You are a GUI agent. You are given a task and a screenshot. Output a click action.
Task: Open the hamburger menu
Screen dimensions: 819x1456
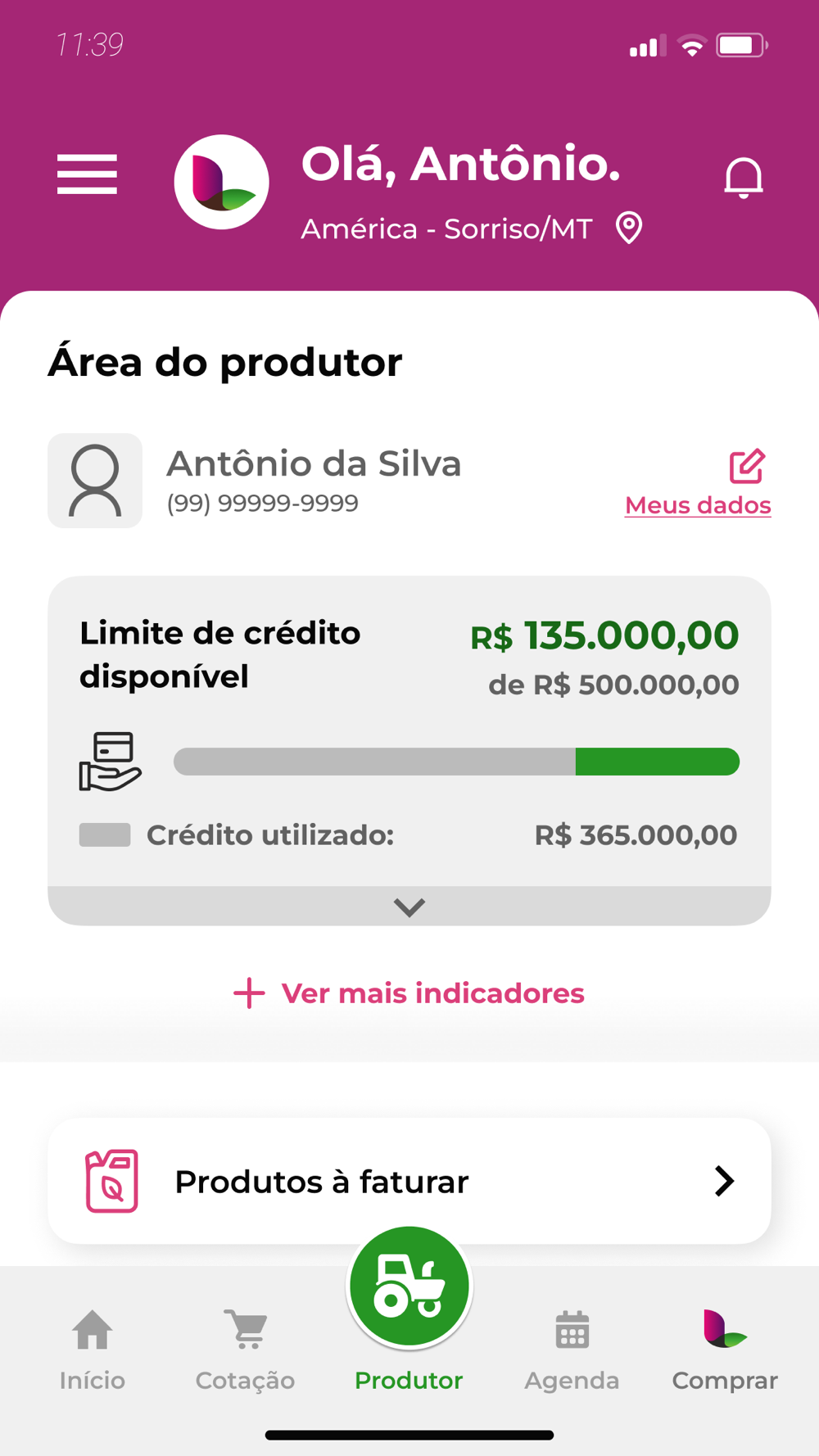click(x=87, y=174)
